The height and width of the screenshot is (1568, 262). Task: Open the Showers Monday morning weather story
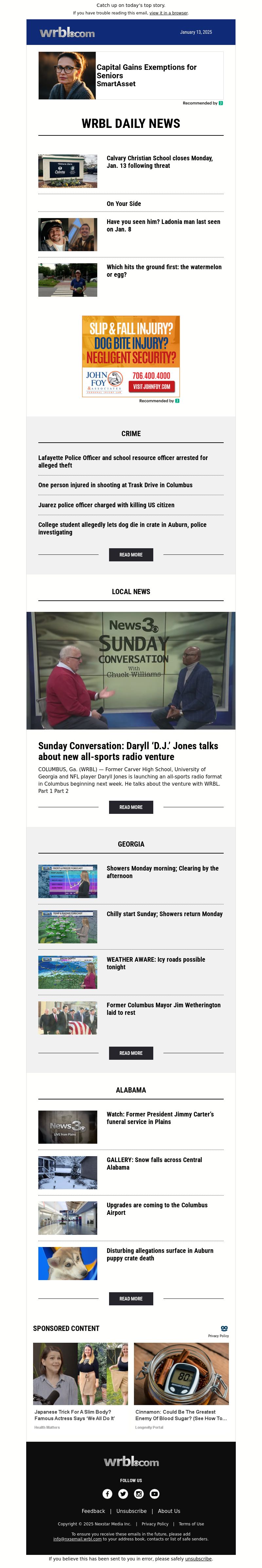click(x=162, y=872)
